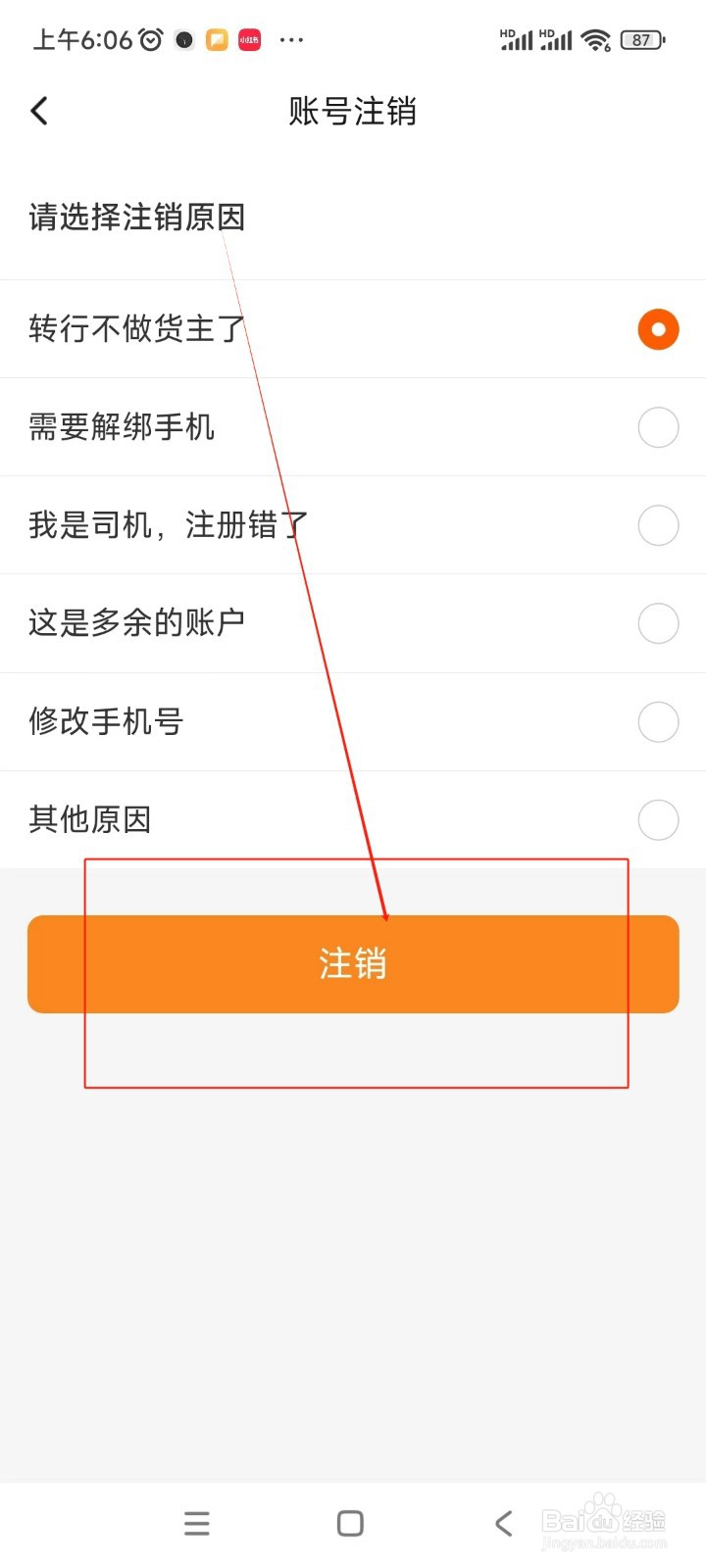Tap the dark circle notification icon
This screenshot has width=706, height=1568.
click(183, 40)
